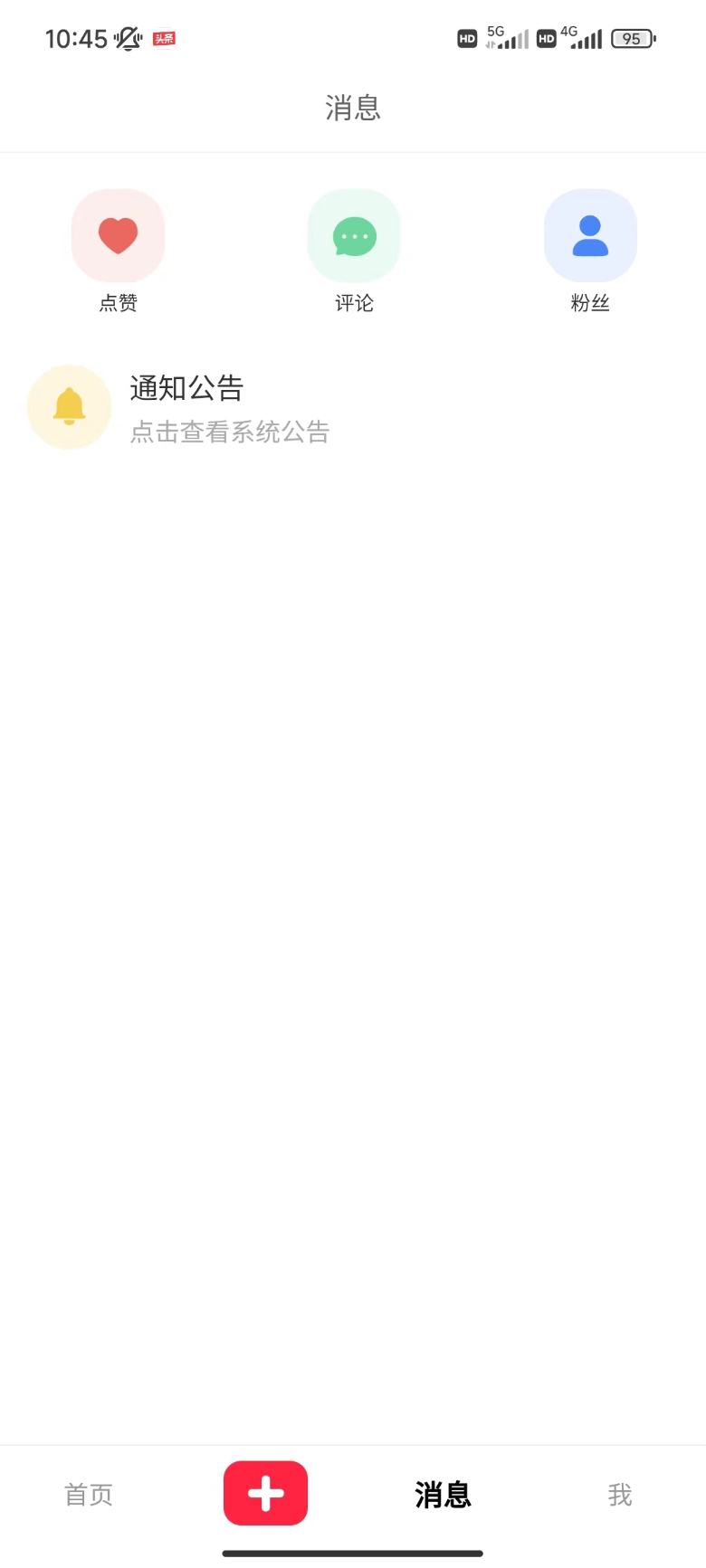The image size is (706, 1568).
Task: Switch to the 我 profile tab
Action: click(x=619, y=1495)
